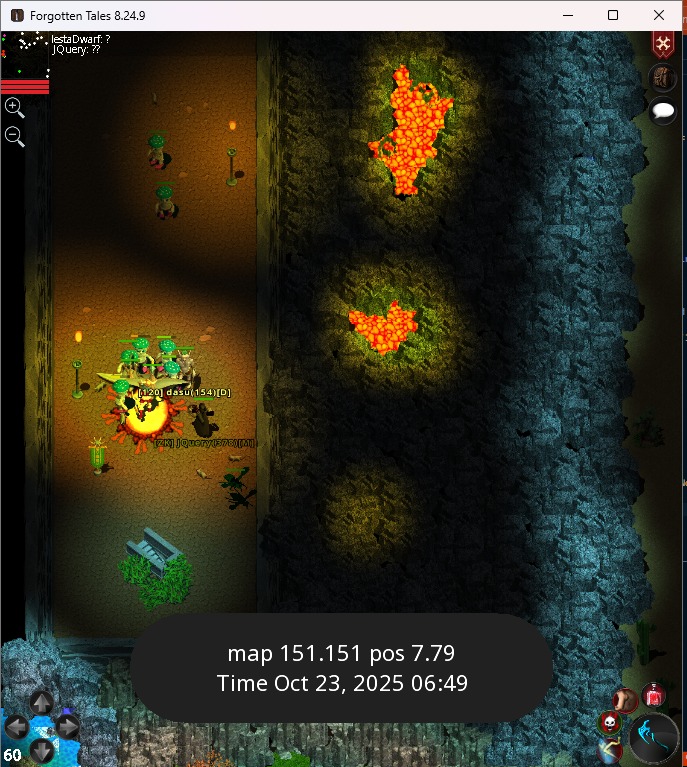
Task: Drink the red potion
Action: 654,692
